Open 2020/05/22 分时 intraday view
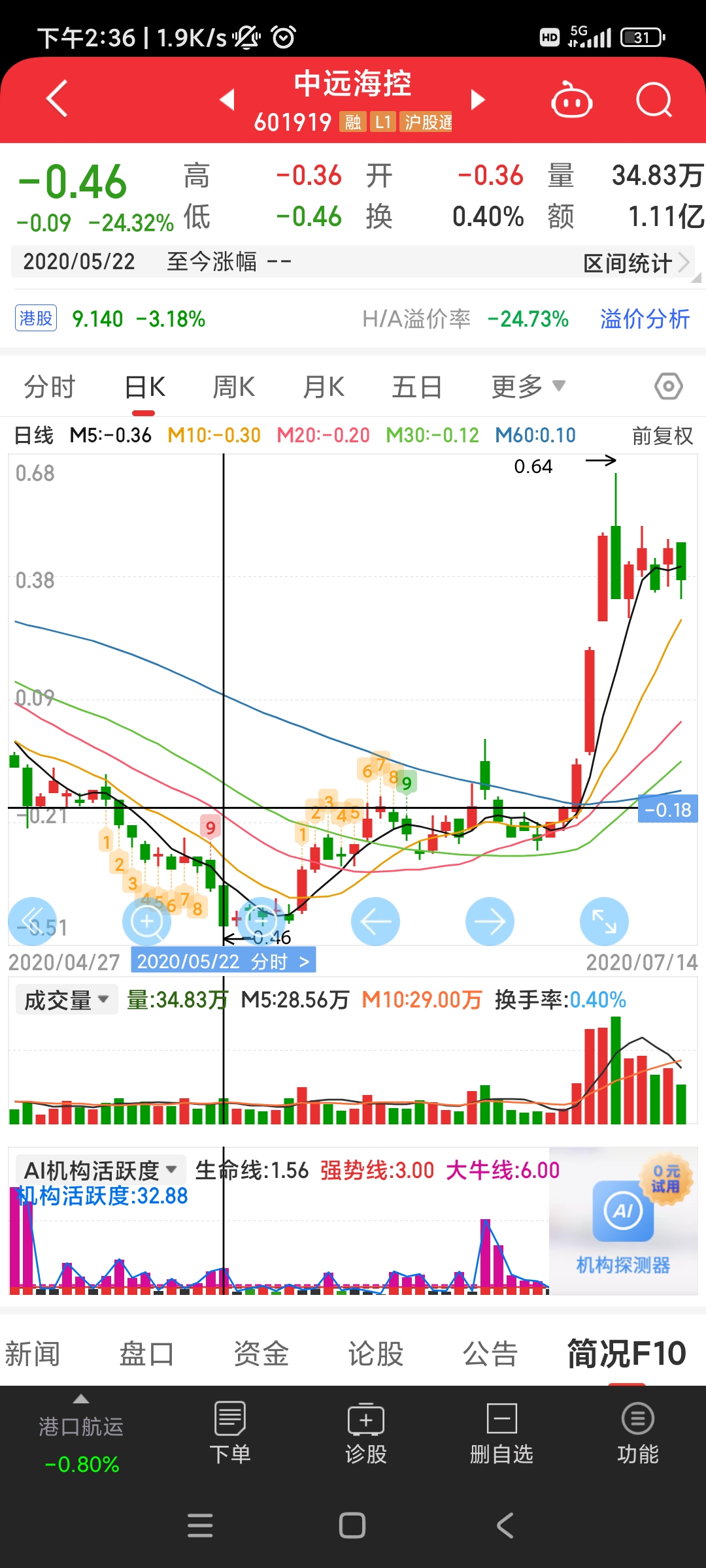 click(x=222, y=960)
